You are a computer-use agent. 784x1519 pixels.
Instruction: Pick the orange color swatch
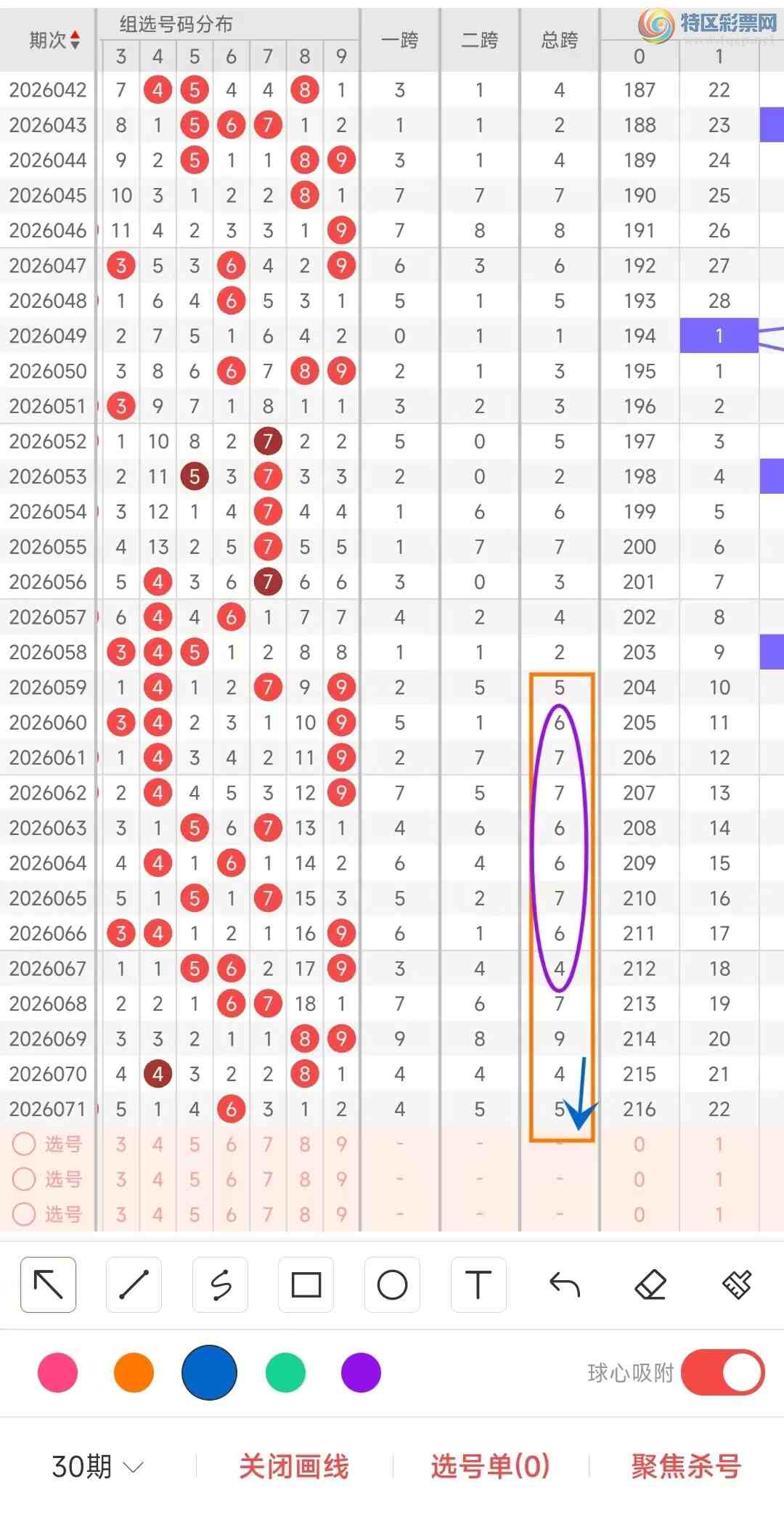134,1372
